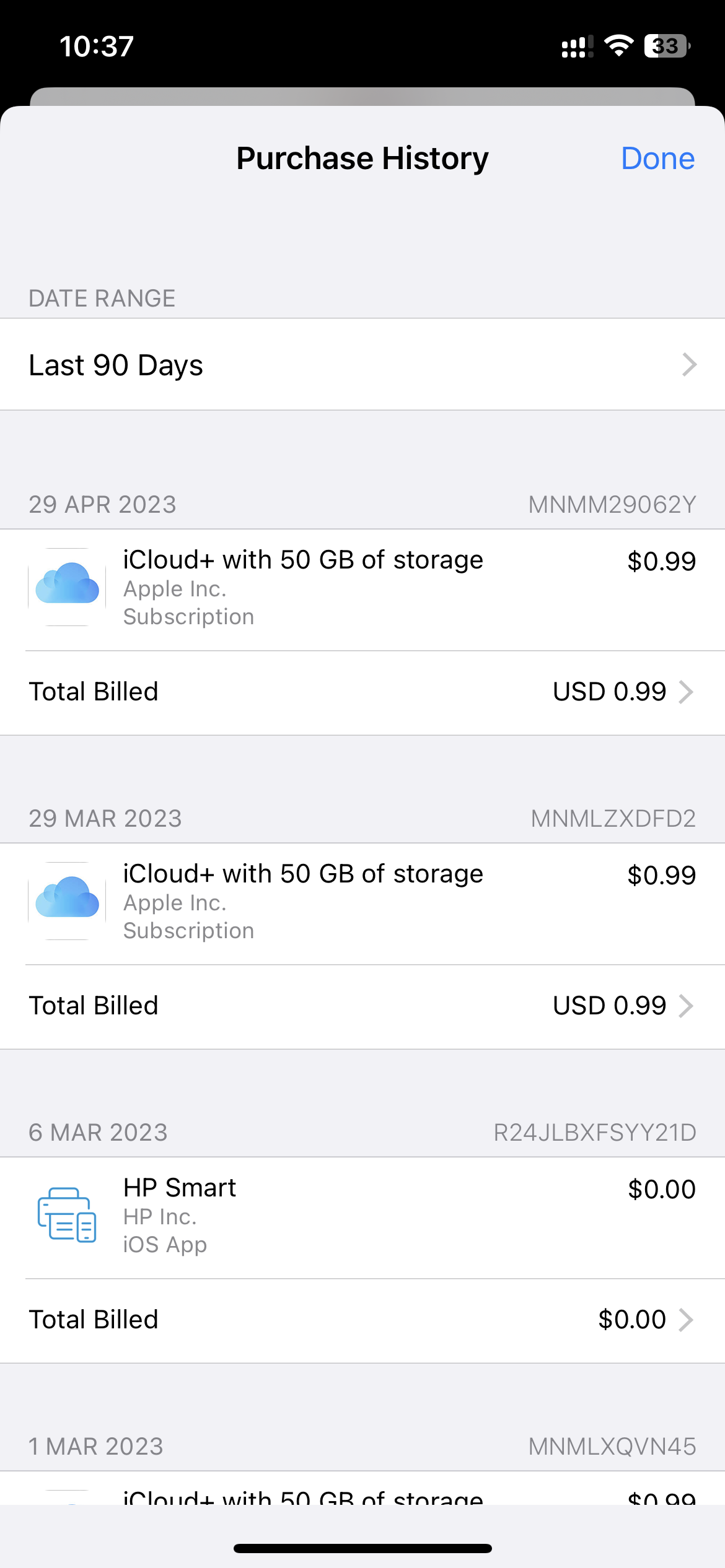Screen dimensions: 725x1568
Task: Tap the order ID R24JLBXFSYY21D
Action: coord(595,1132)
